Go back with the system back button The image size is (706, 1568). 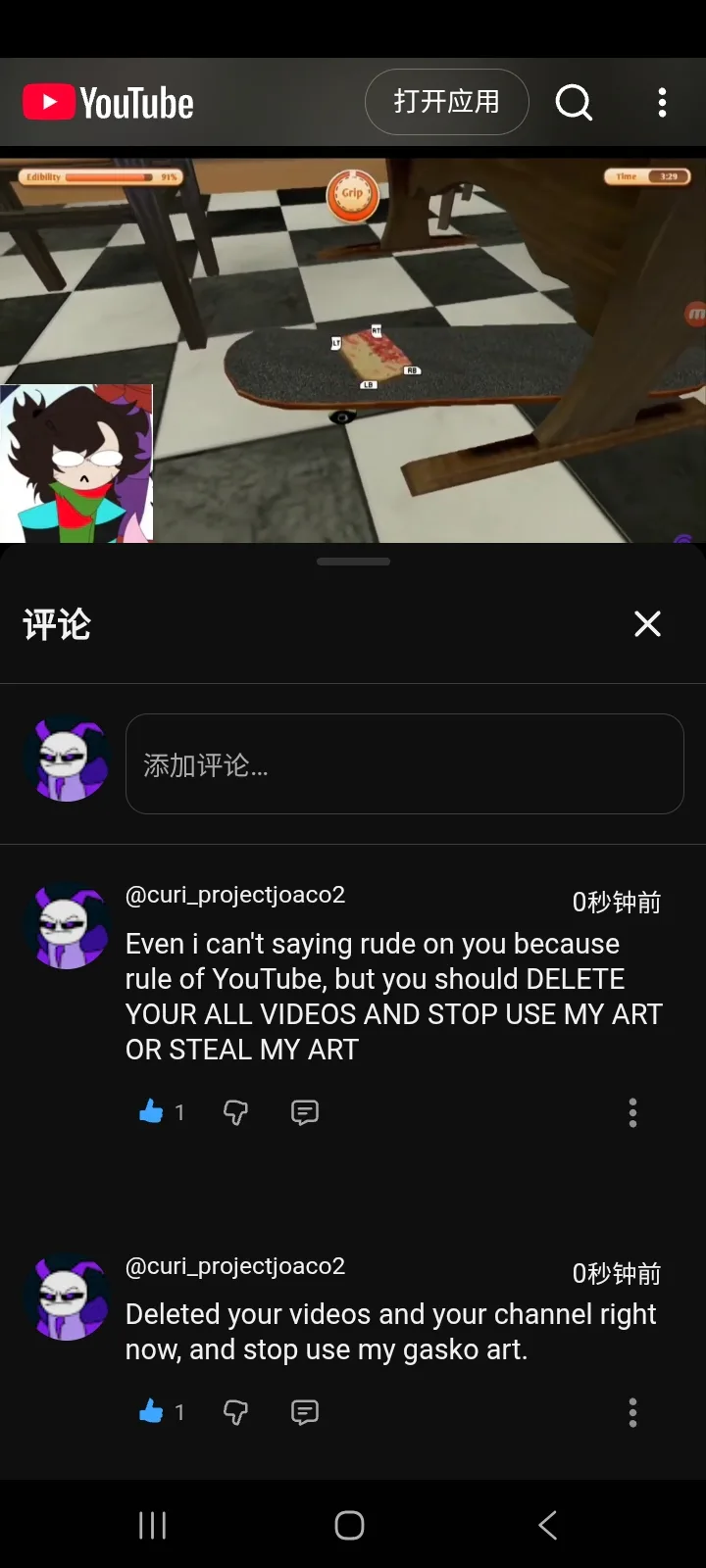point(548,1525)
